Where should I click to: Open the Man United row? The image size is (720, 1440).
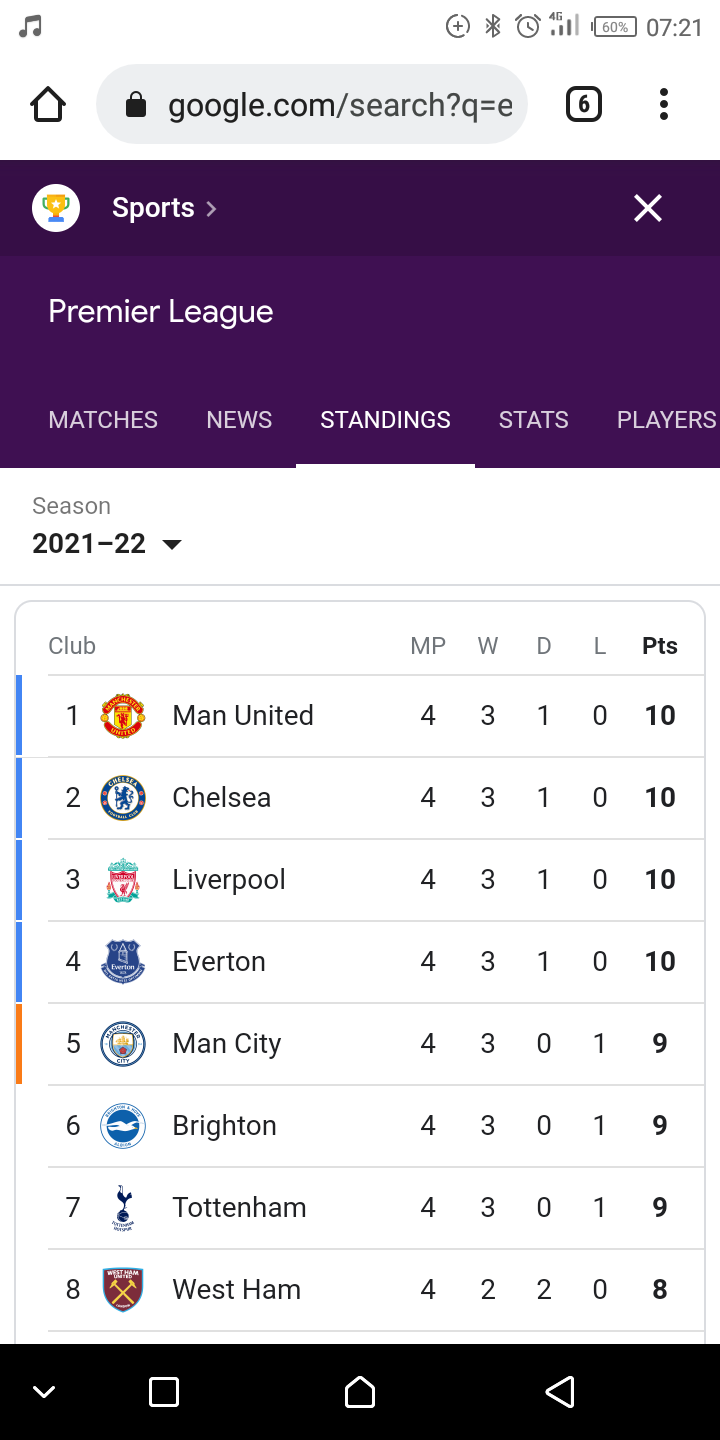(360, 716)
